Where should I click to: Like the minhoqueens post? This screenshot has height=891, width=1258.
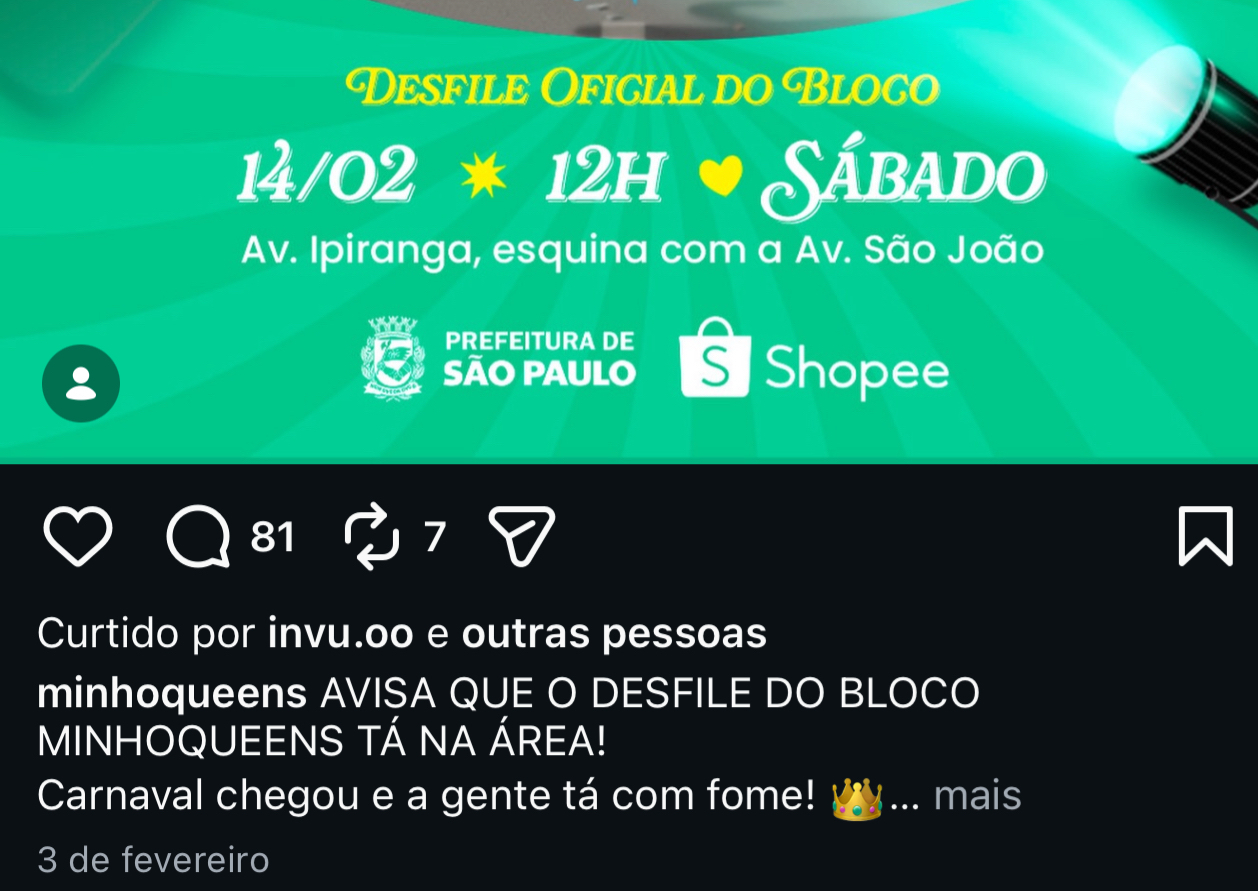point(78,537)
